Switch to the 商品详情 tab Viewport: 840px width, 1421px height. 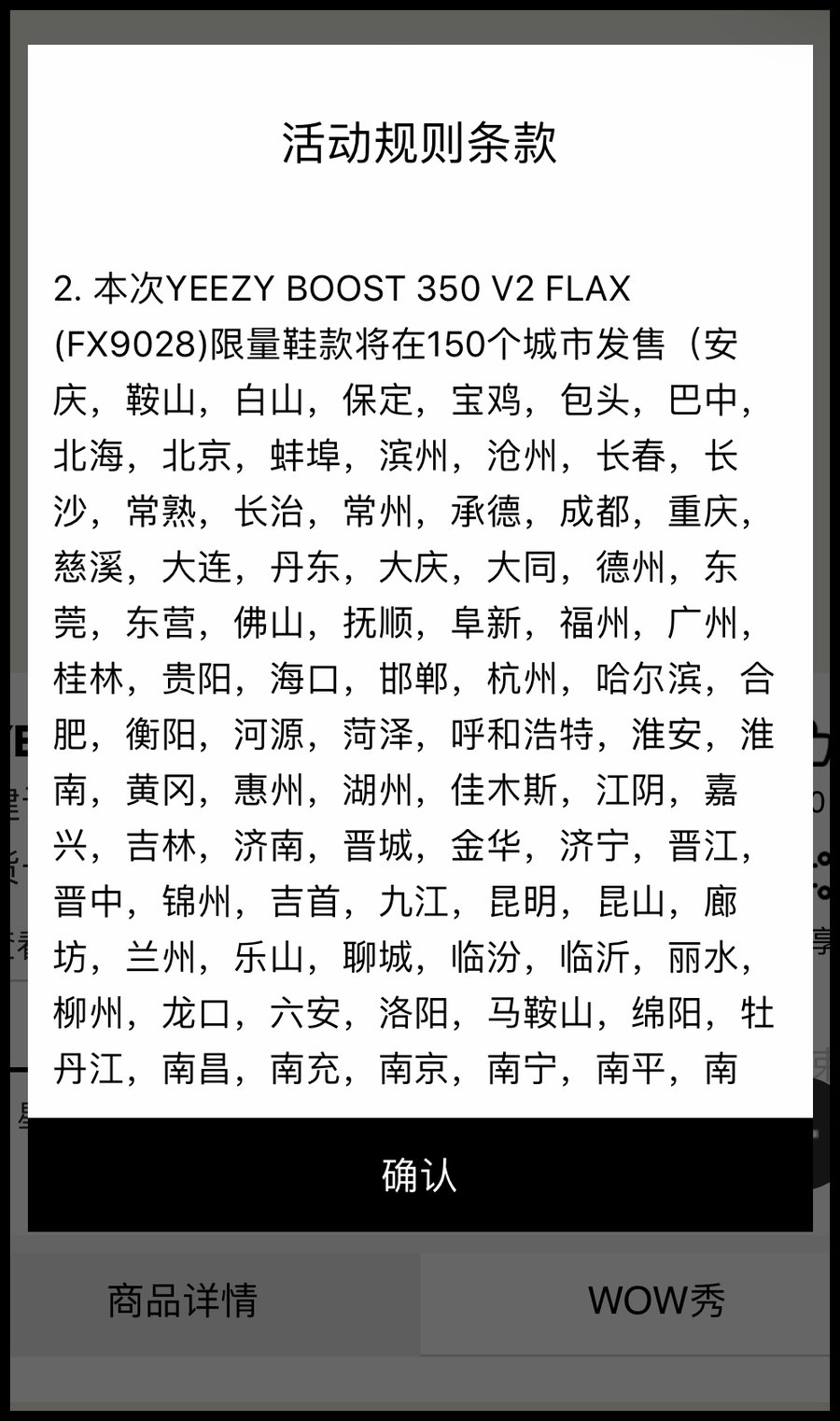(183, 1301)
